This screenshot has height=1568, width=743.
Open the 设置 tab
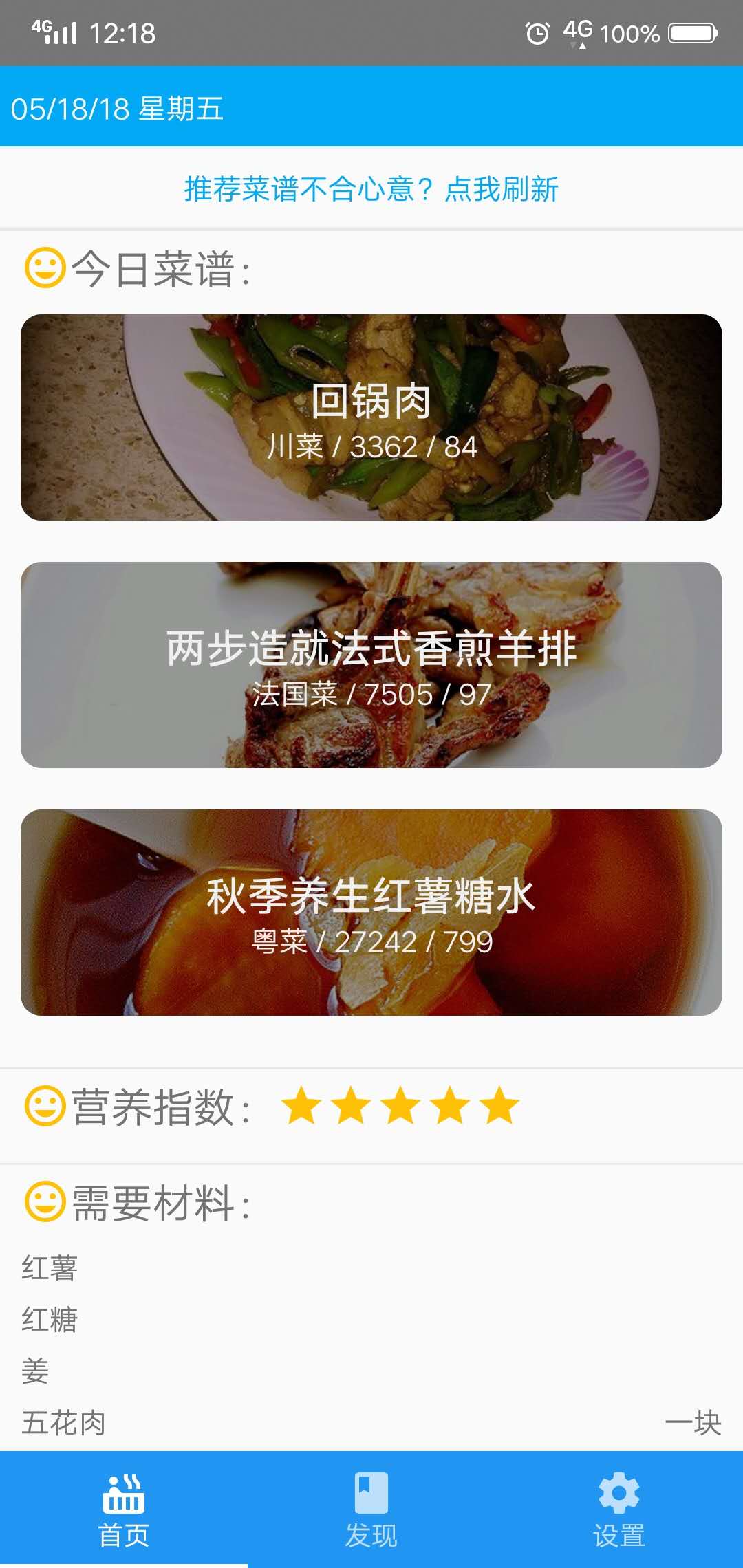click(619, 1510)
